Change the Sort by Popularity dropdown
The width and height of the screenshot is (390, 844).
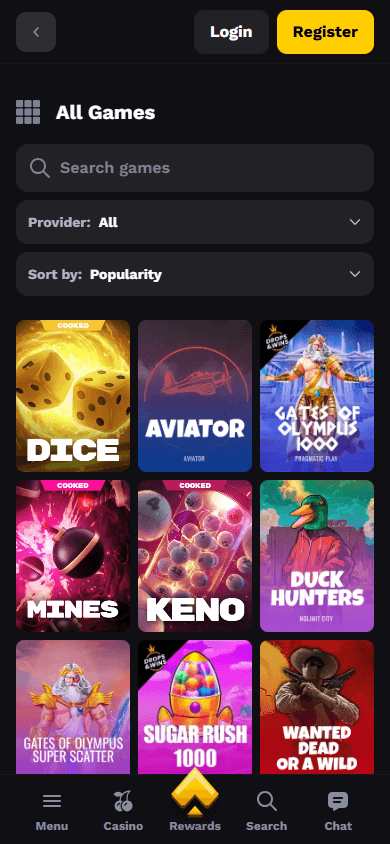(195, 275)
